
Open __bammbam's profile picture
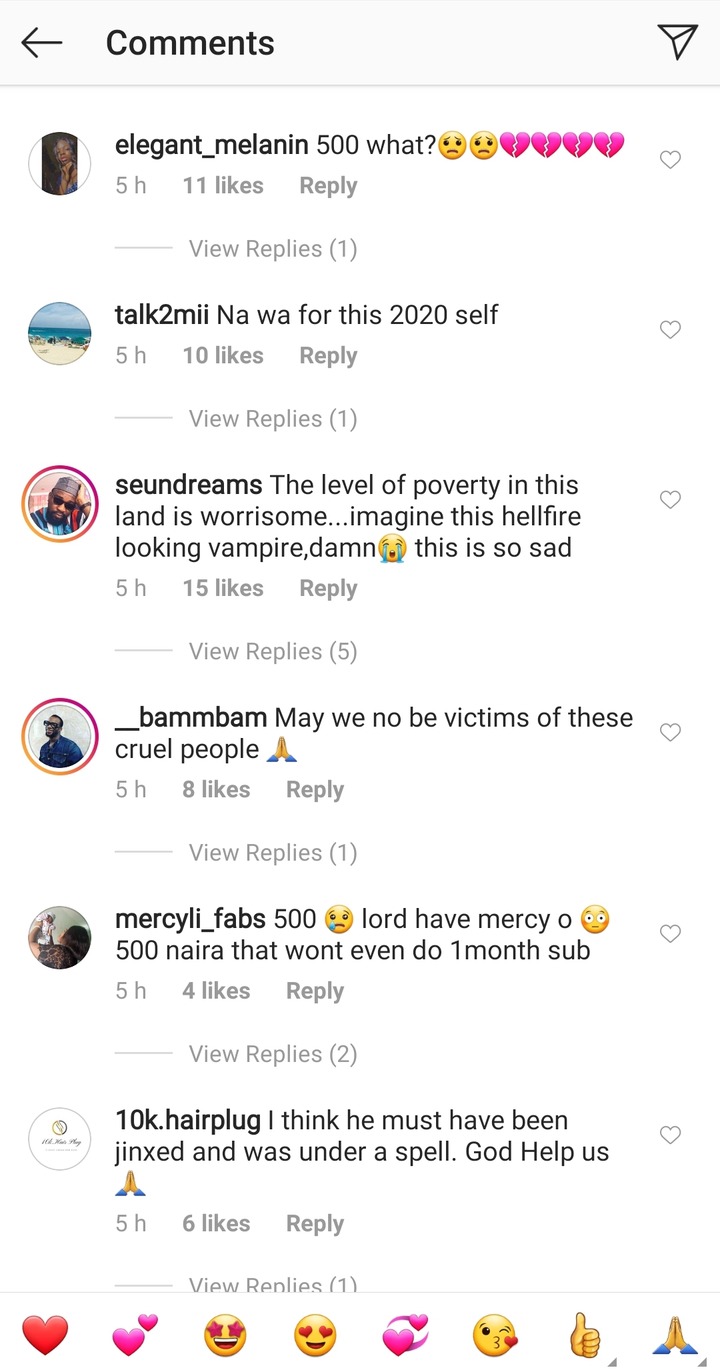click(60, 737)
